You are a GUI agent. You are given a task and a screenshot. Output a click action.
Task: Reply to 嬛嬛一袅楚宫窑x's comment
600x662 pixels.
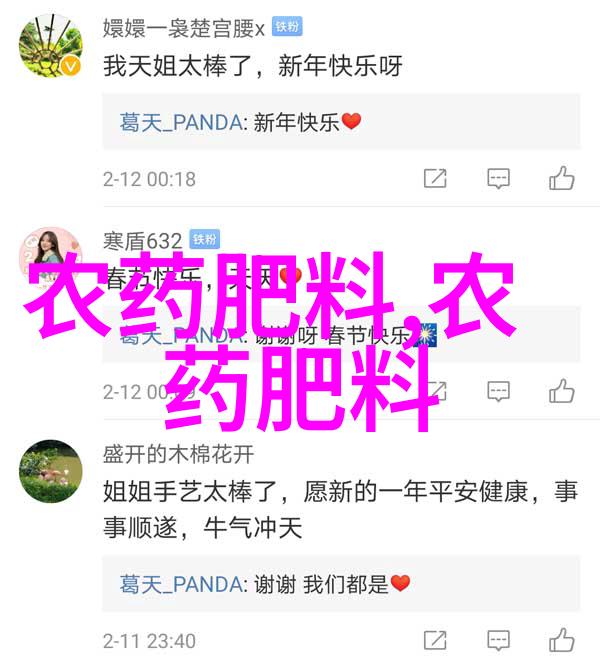pyautogui.click(x=498, y=179)
